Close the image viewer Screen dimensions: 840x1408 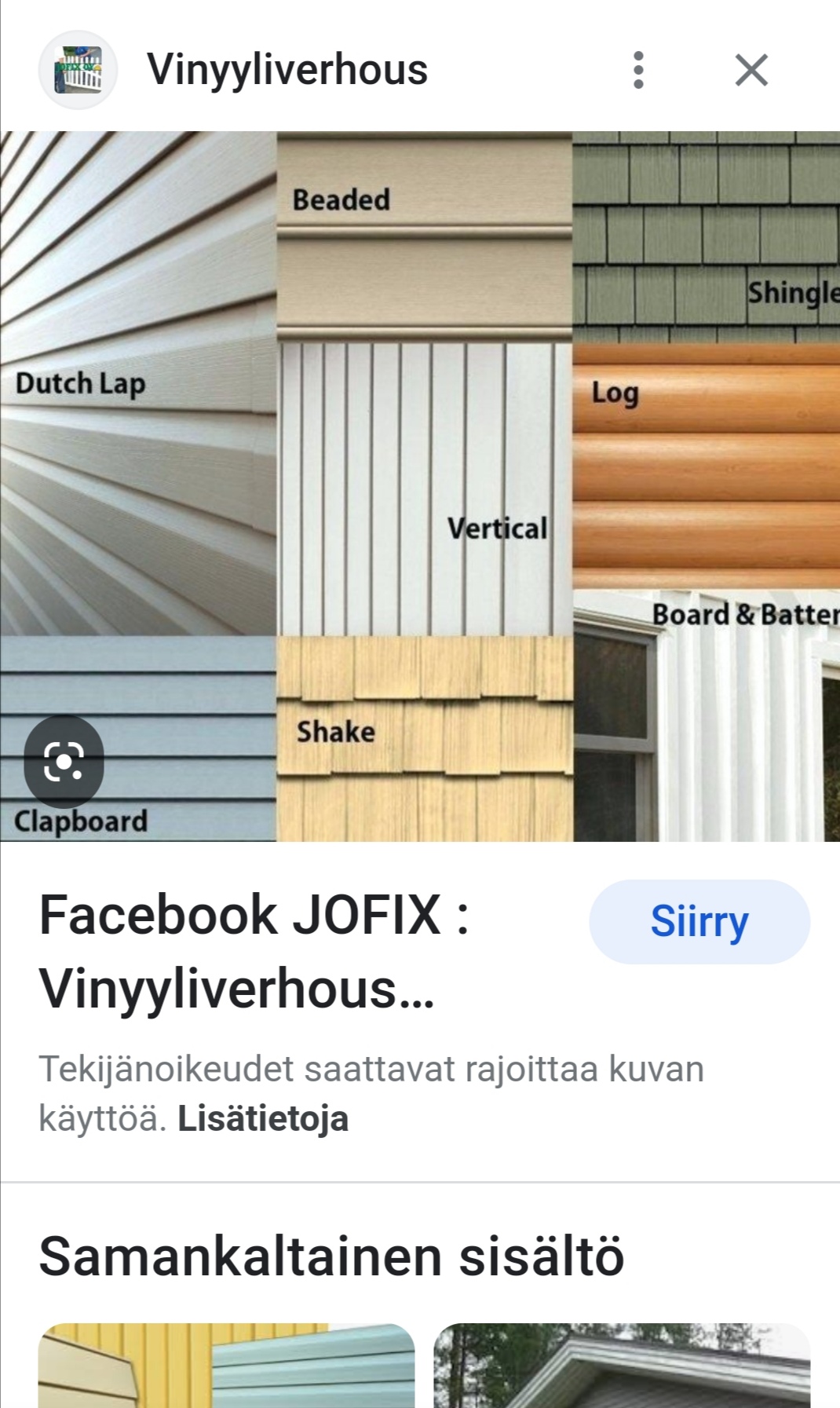[x=751, y=70]
